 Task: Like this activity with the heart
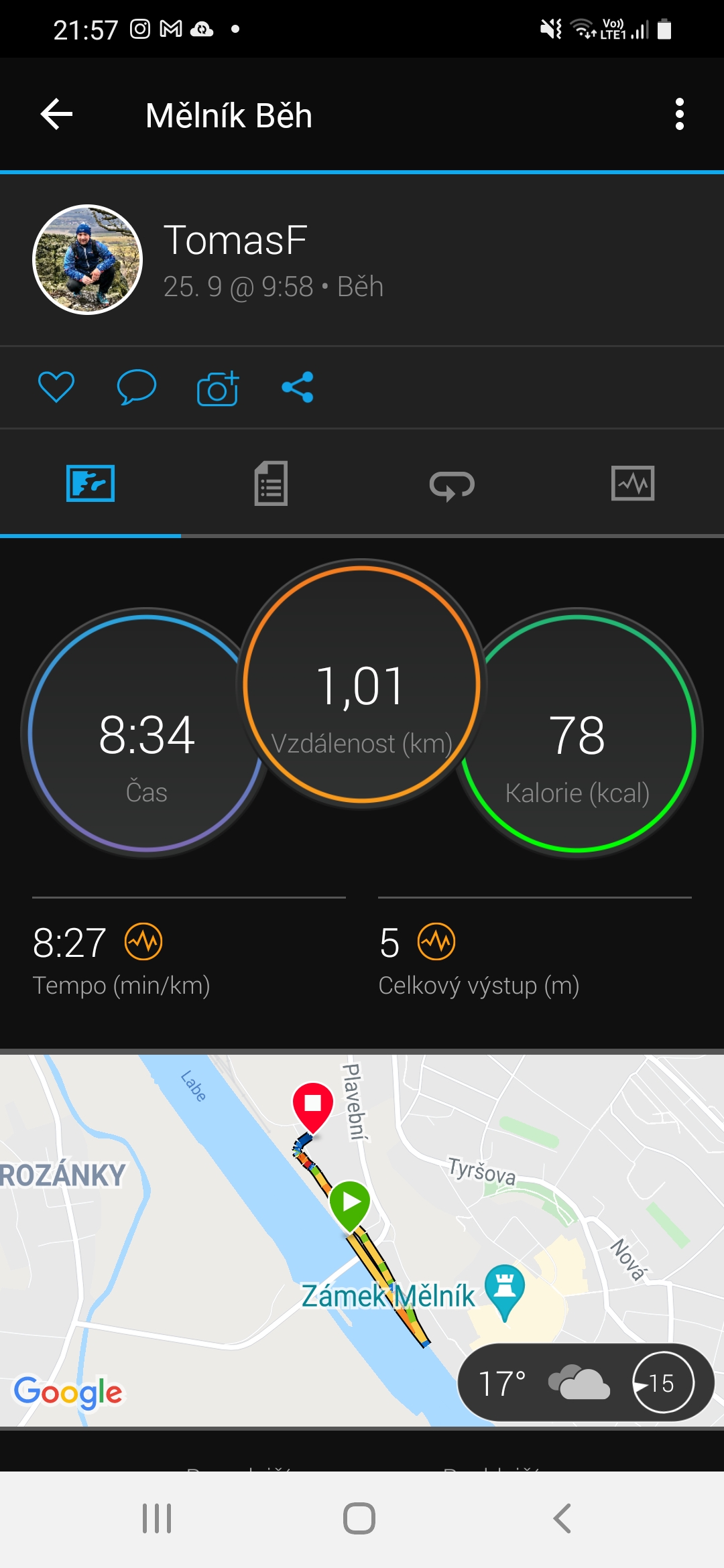(56, 387)
